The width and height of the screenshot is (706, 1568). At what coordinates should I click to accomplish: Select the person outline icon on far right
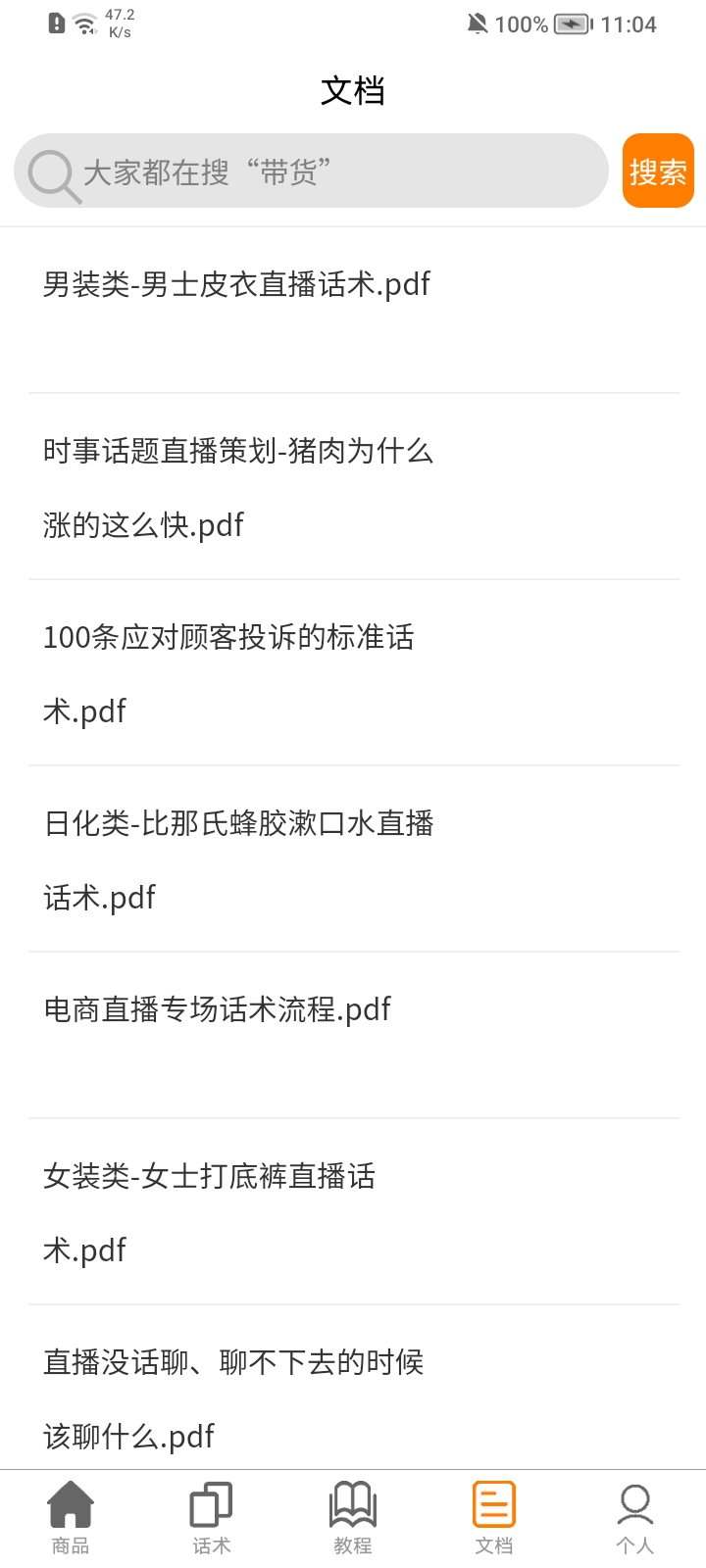coord(634,1499)
